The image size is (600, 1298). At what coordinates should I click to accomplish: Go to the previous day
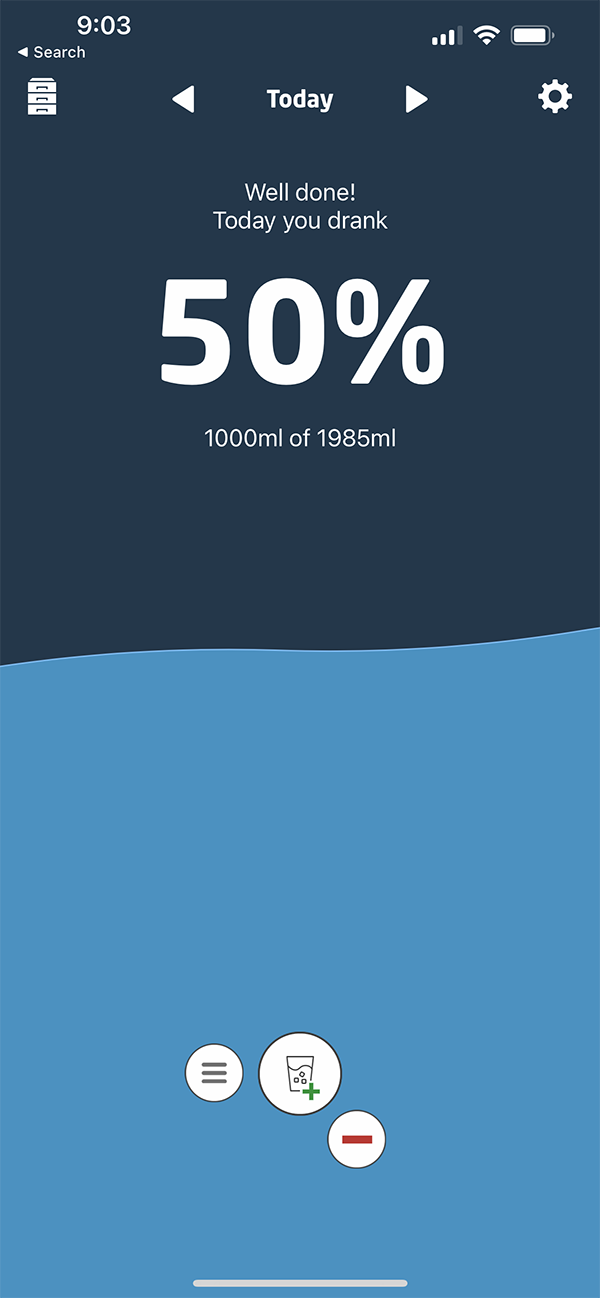tap(183, 99)
